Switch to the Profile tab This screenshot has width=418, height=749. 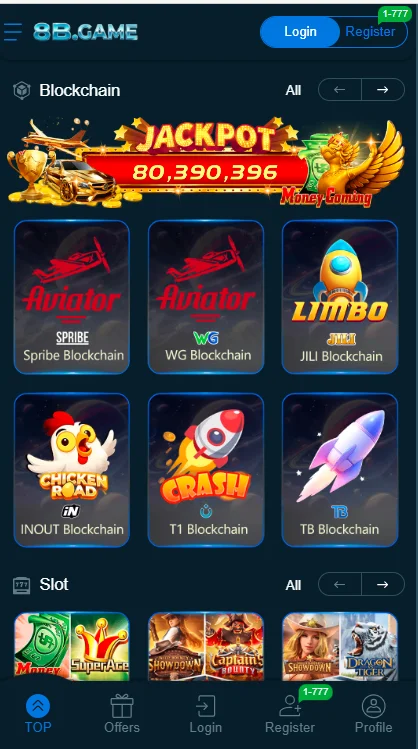(374, 714)
